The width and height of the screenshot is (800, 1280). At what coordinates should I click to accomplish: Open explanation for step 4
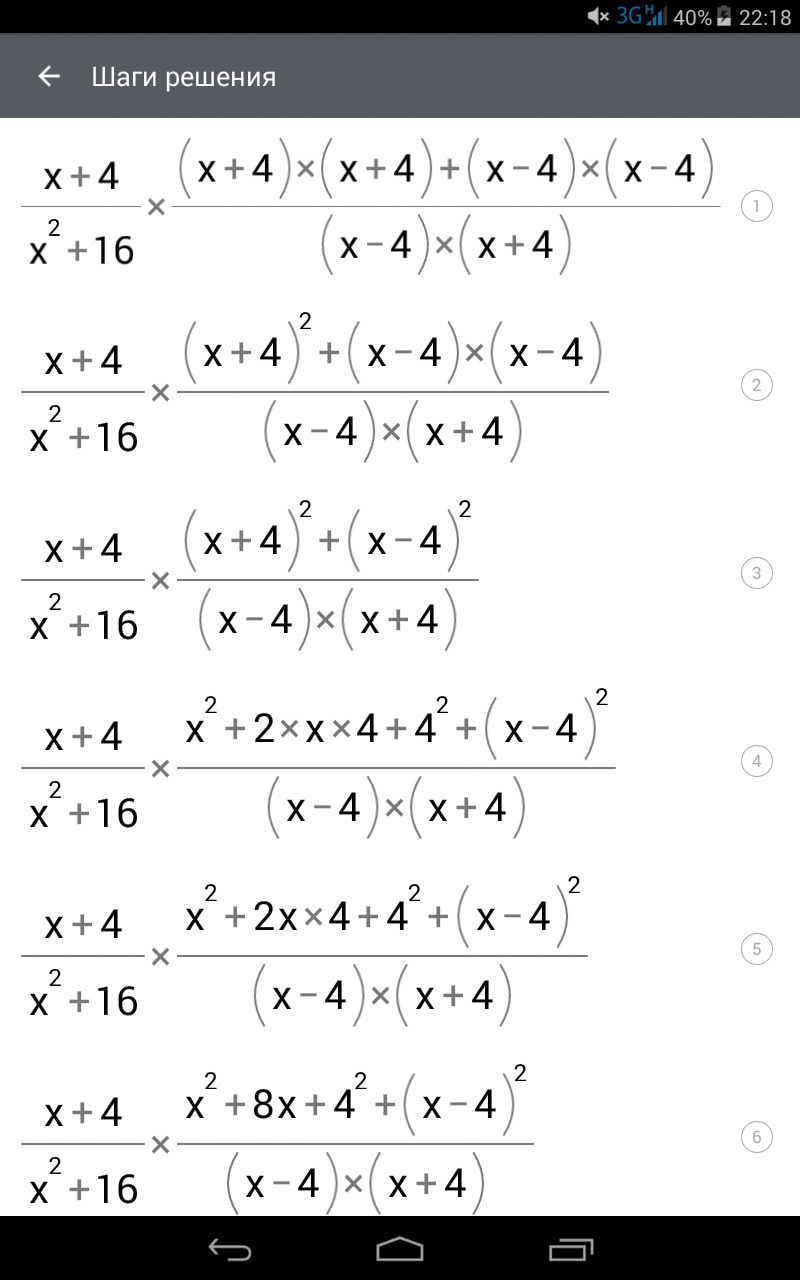coord(757,762)
